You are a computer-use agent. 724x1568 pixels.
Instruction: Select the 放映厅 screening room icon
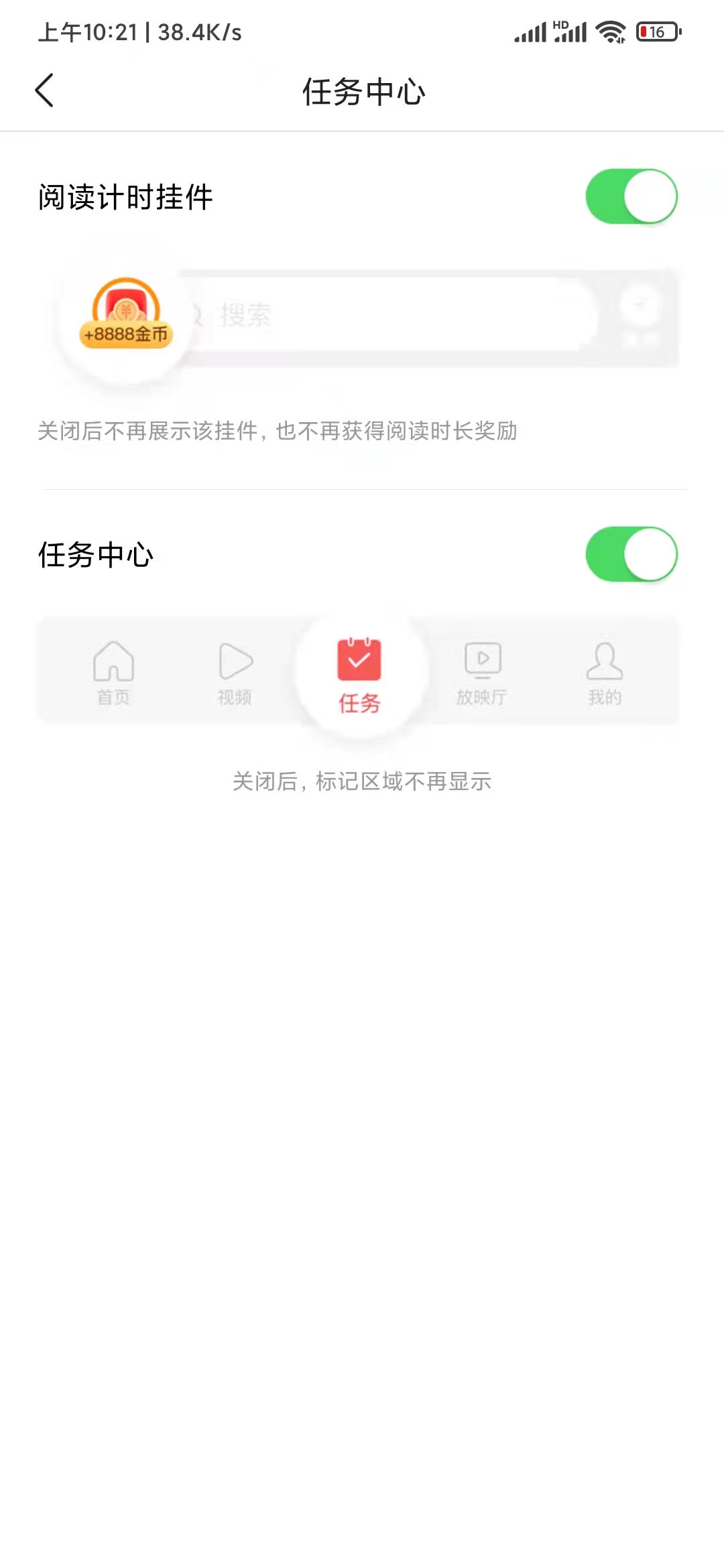pos(481,663)
